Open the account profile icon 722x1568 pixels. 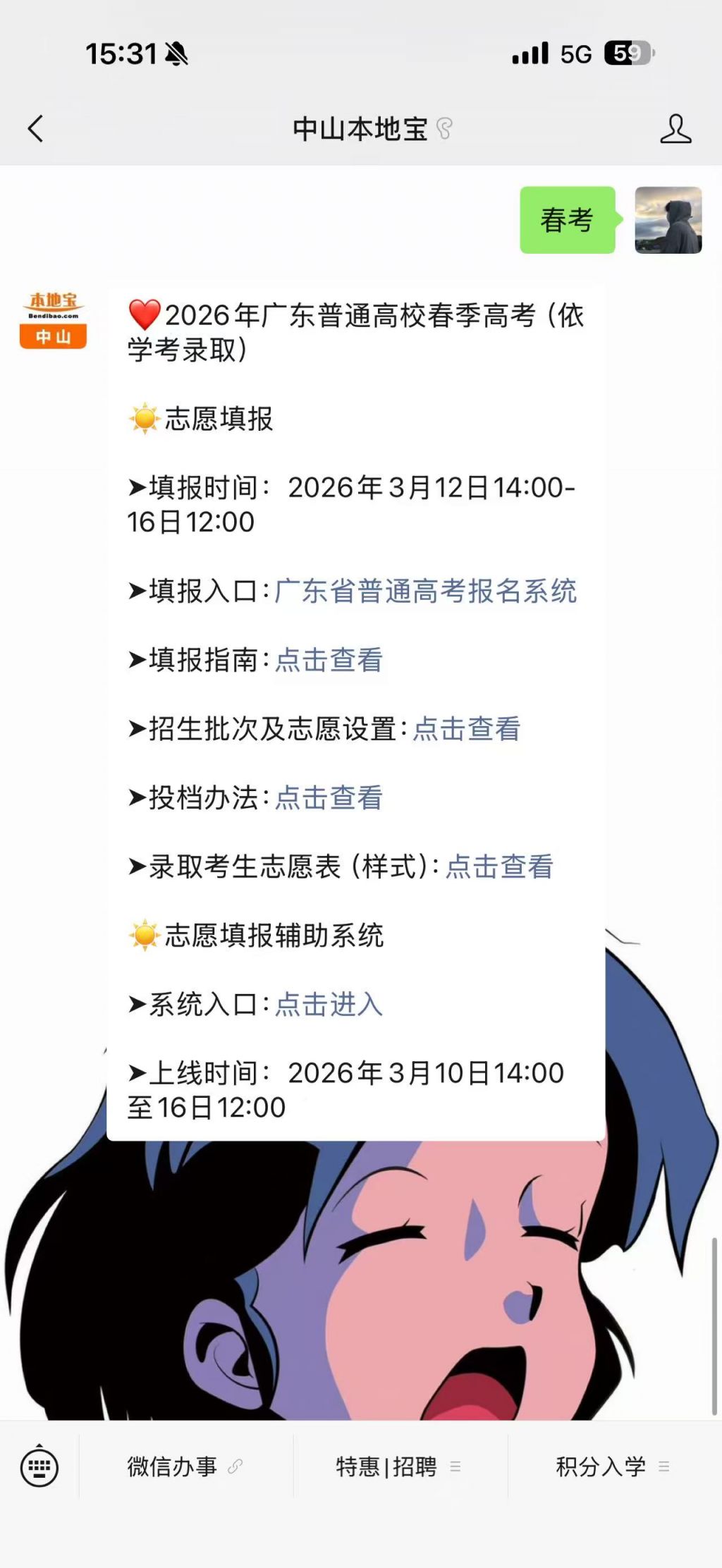point(675,129)
